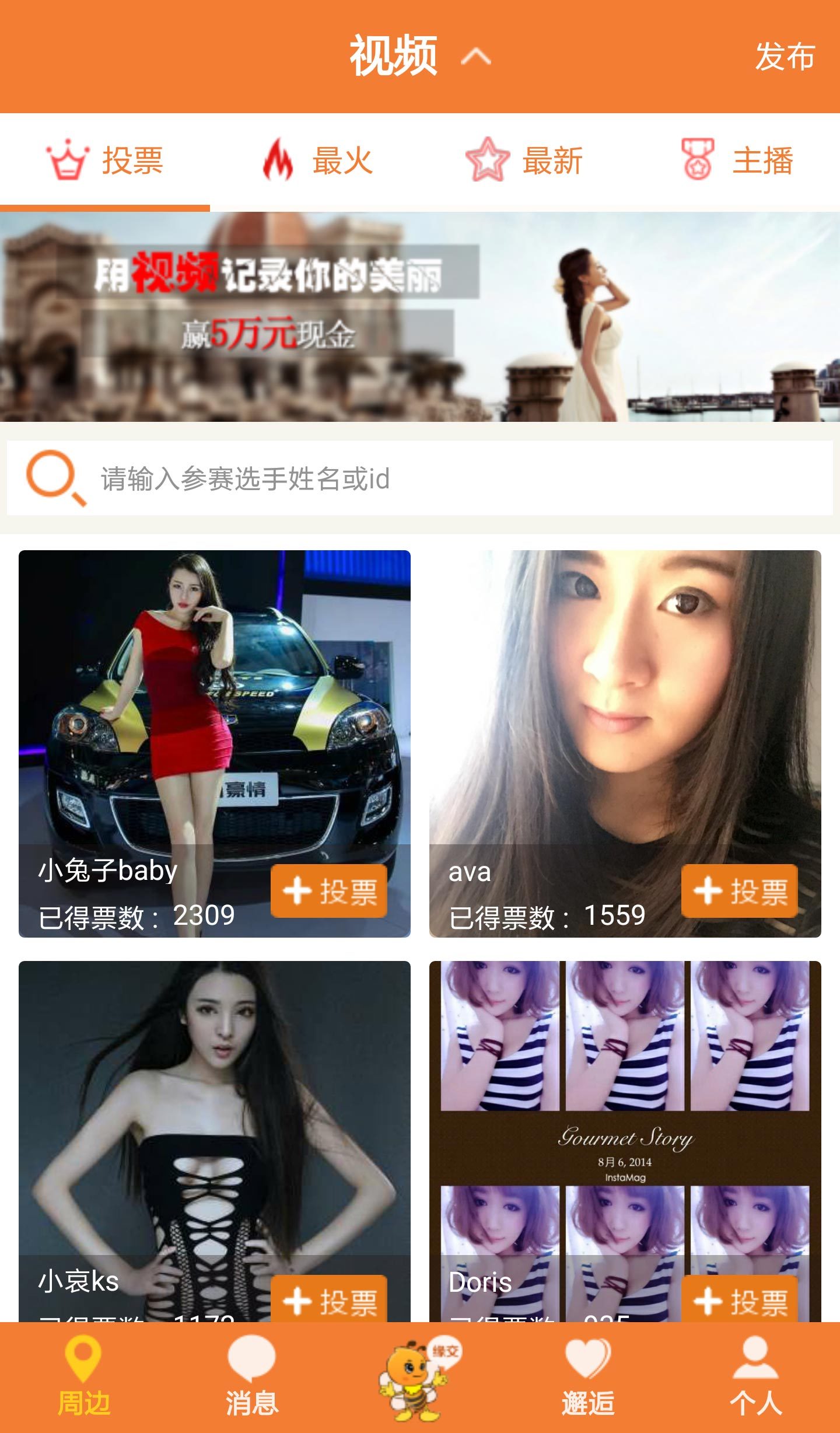This screenshot has width=840, height=1433.
Task: Tap 发布 to publish a video
Action: [784, 57]
